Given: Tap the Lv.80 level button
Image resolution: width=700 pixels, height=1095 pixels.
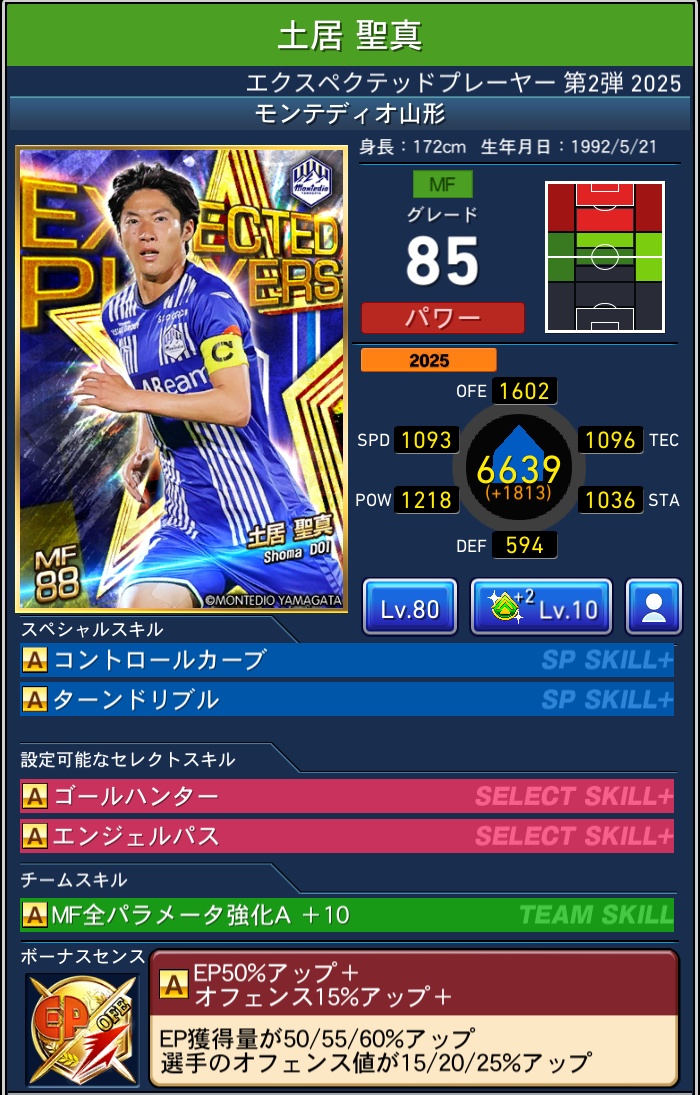Looking at the screenshot, I should coord(409,607).
